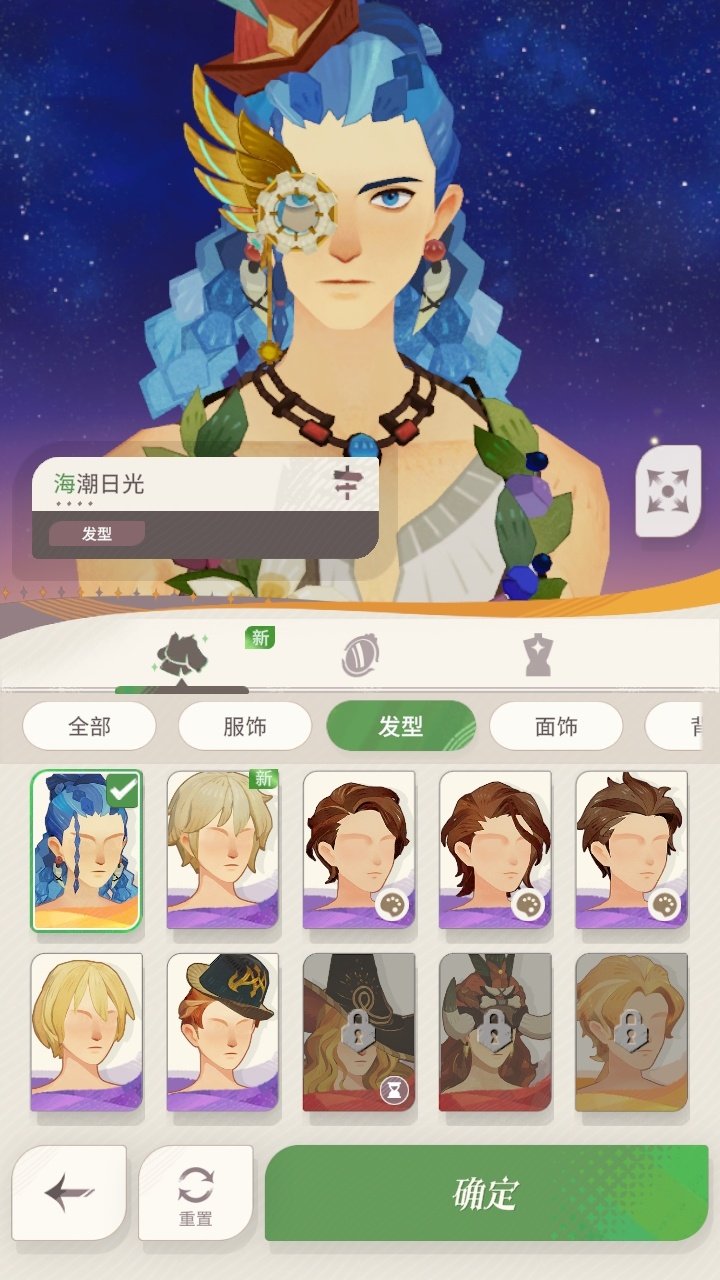Tap the locked horned mask hairstyle

pos(495,1032)
